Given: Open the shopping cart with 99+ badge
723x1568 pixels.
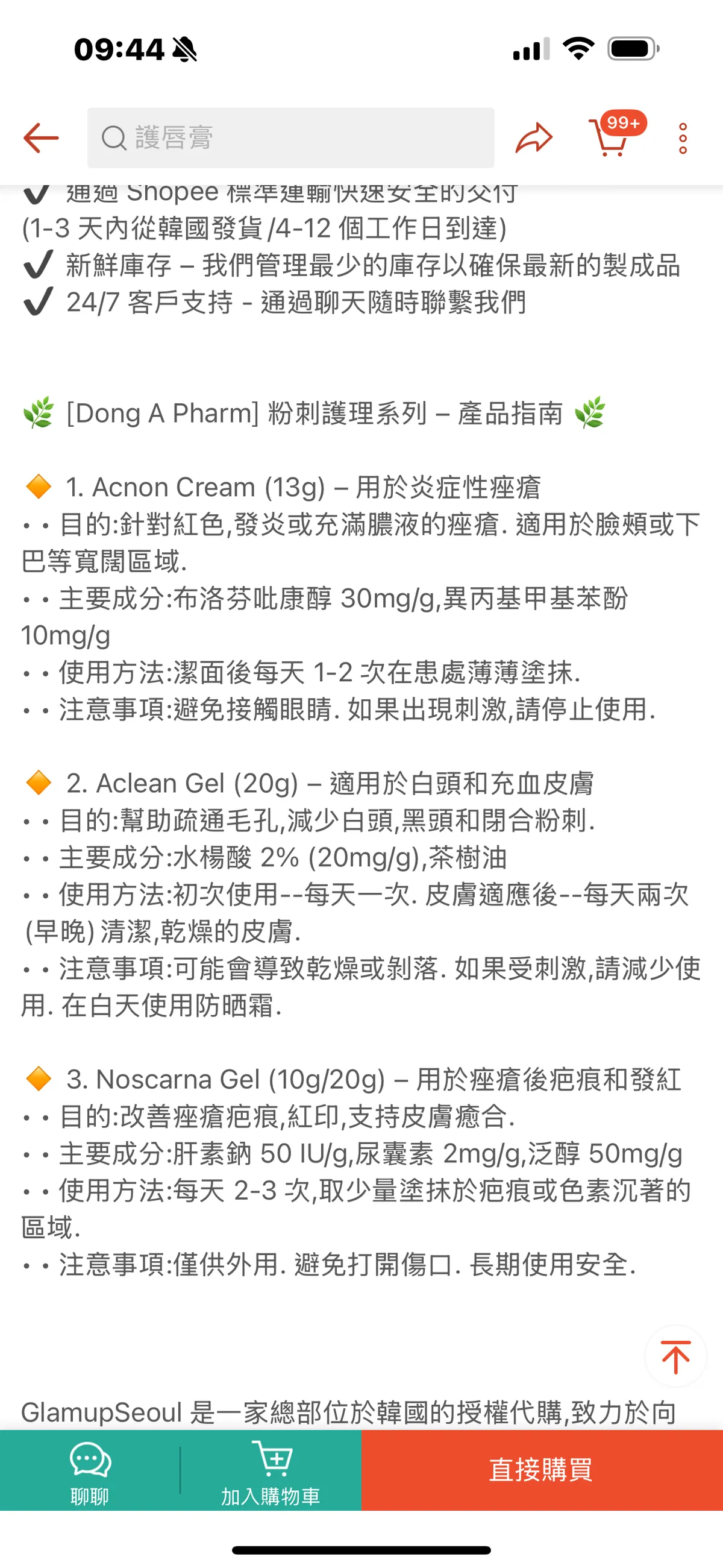Looking at the screenshot, I should tap(610, 137).
